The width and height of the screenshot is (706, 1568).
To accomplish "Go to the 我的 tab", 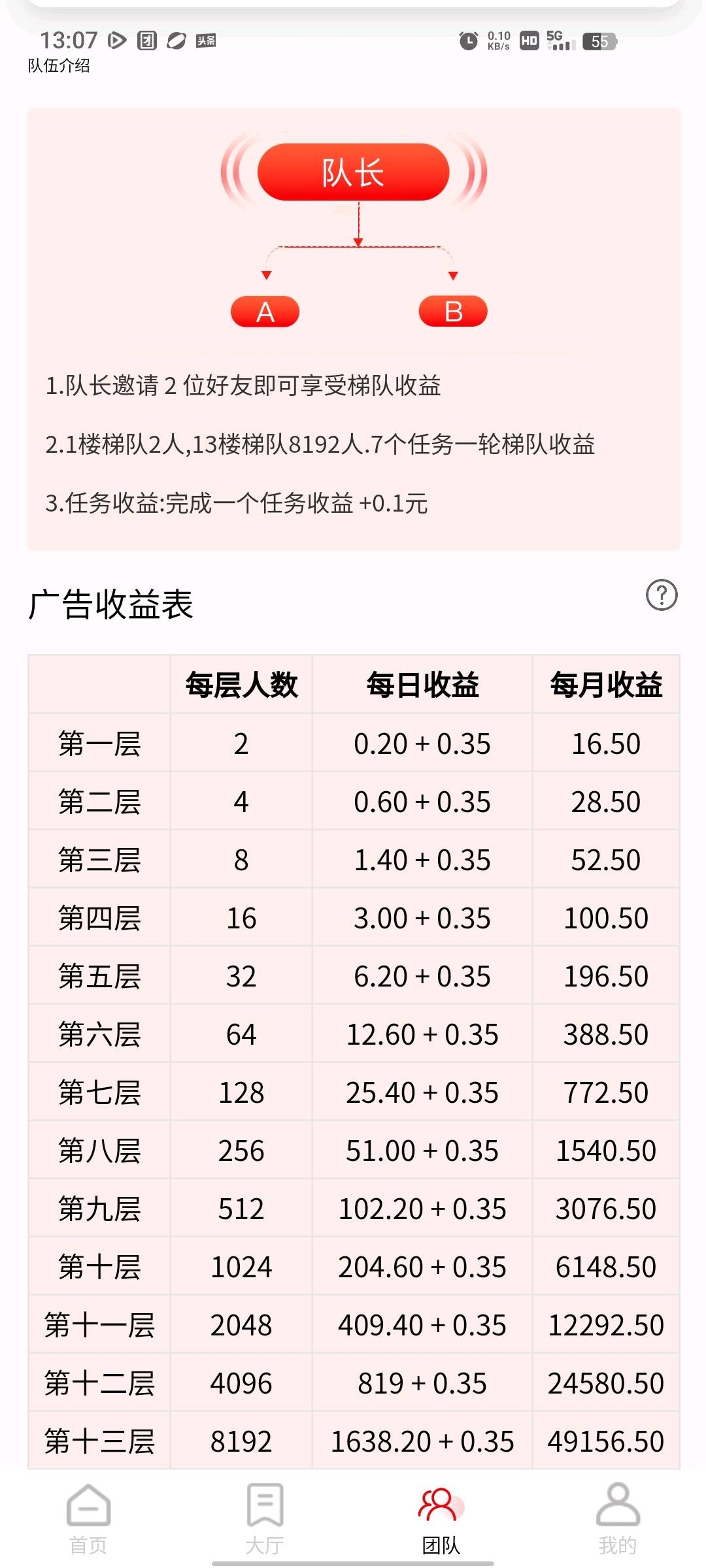I will (618, 1518).
